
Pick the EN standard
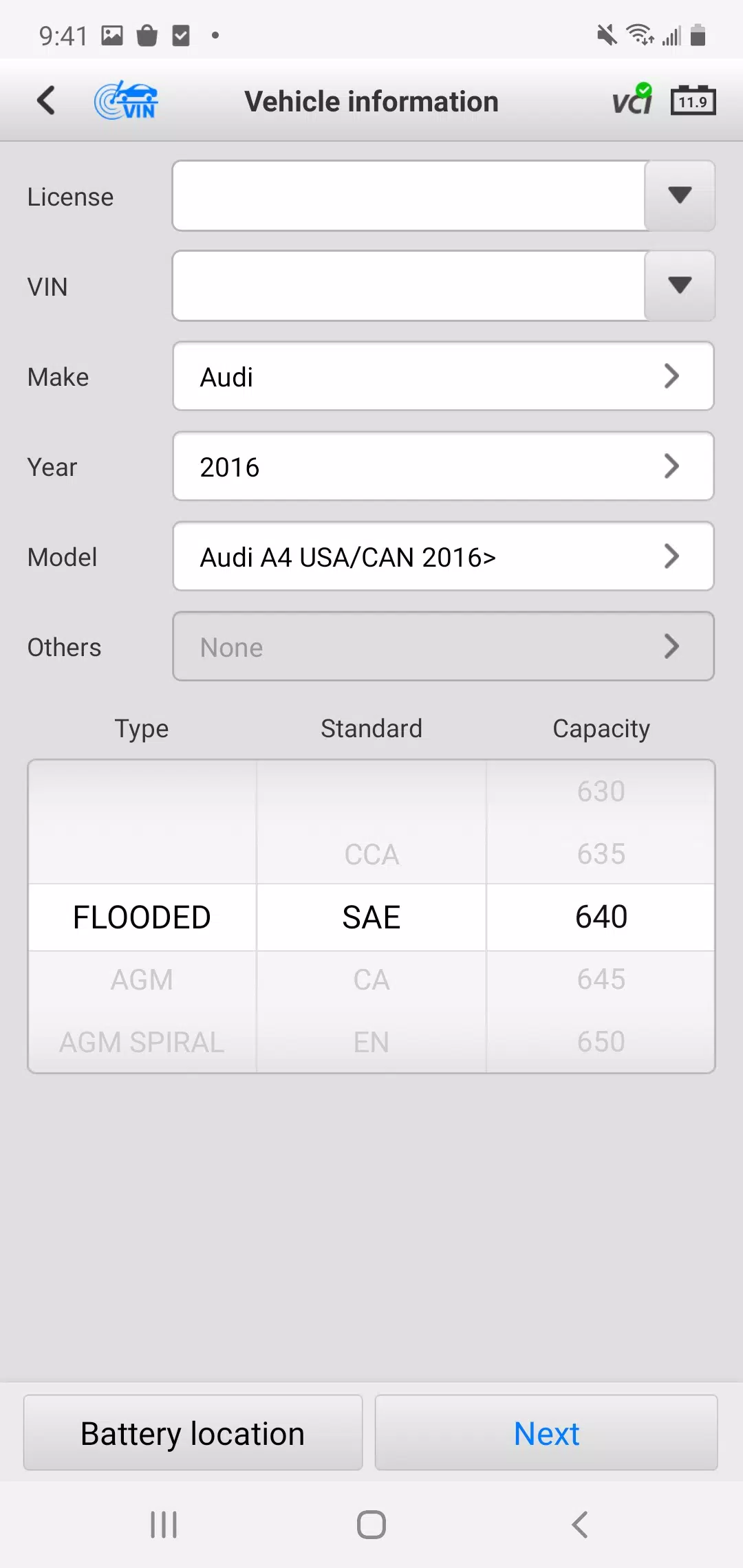tap(371, 1042)
